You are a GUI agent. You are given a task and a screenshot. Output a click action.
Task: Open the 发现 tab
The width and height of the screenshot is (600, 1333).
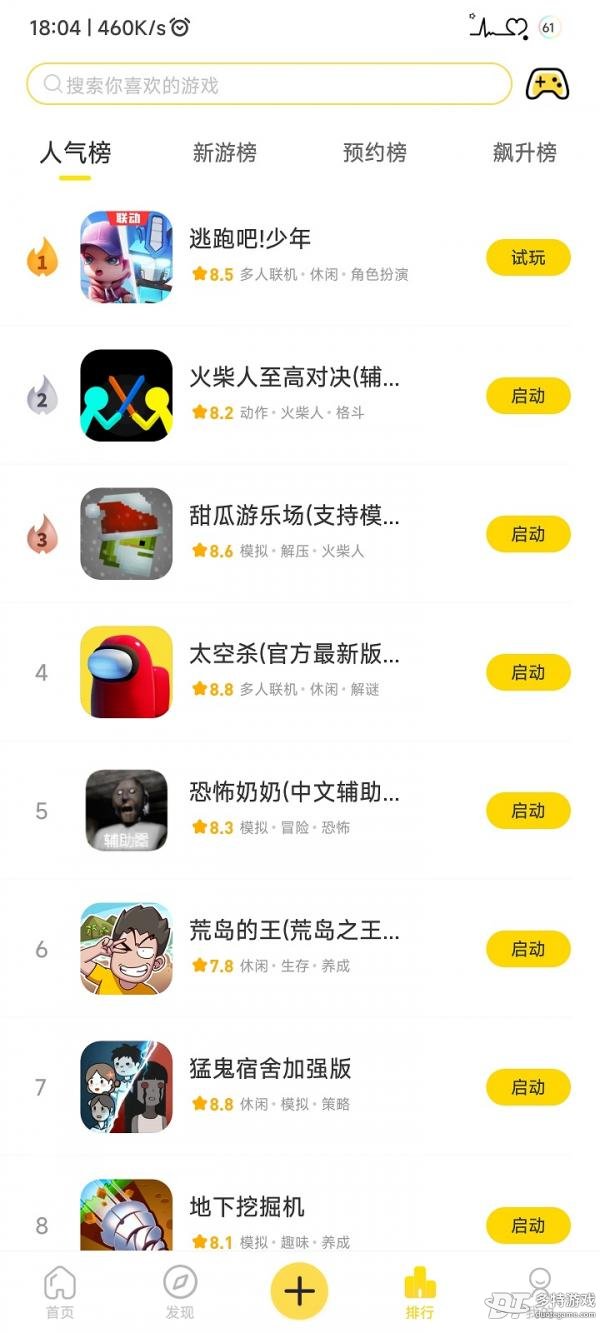coord(180,1292)
